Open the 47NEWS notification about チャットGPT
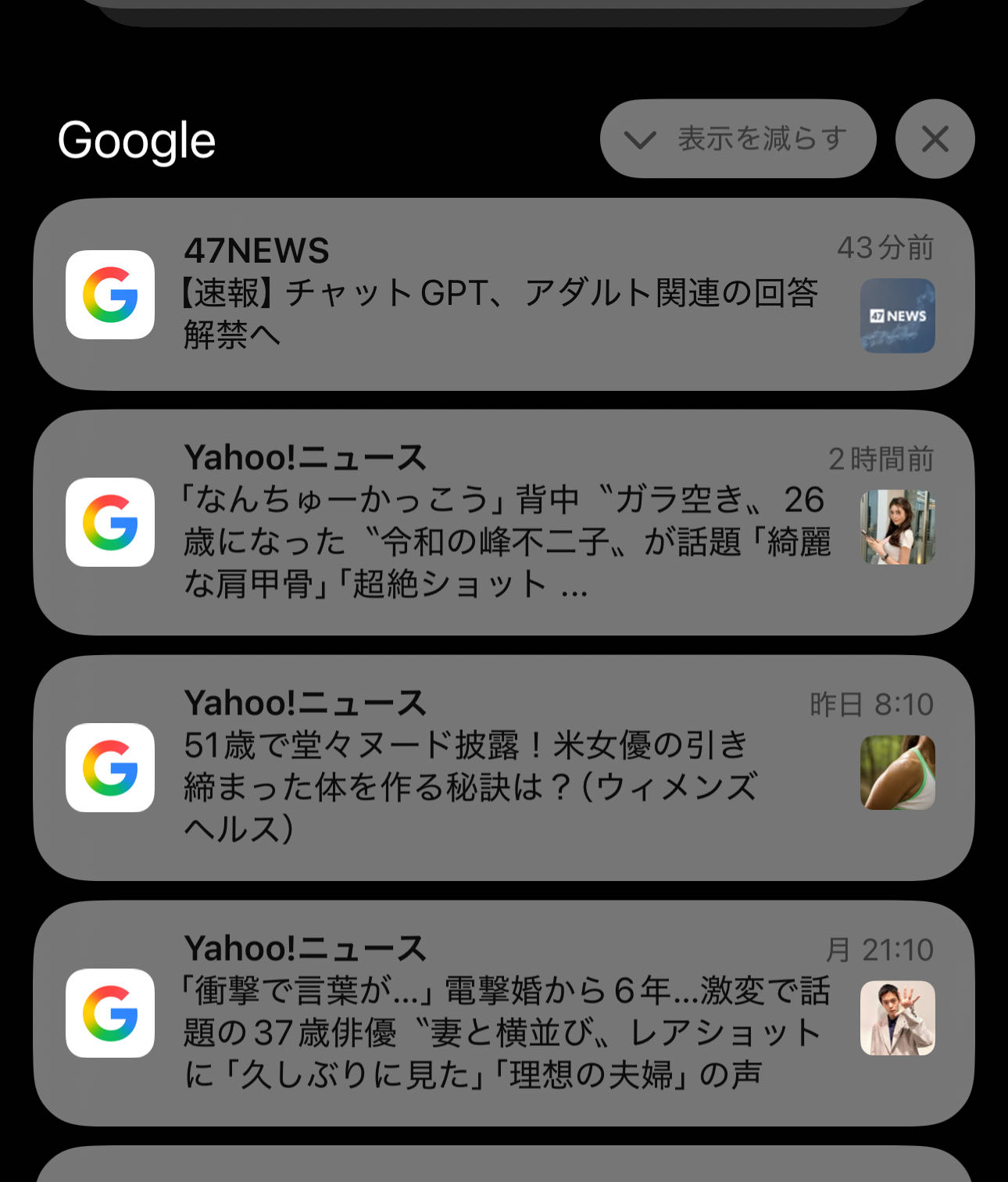 500,295
